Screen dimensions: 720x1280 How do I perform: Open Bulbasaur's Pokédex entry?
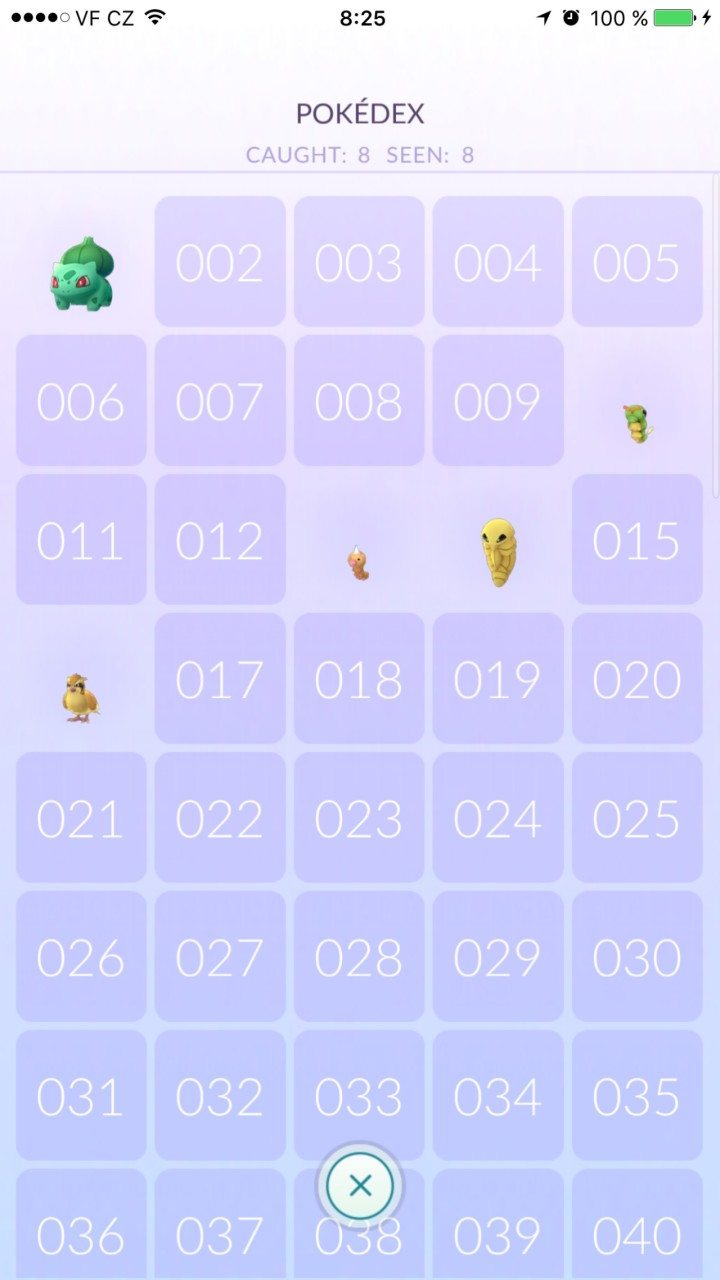[82, 272]
